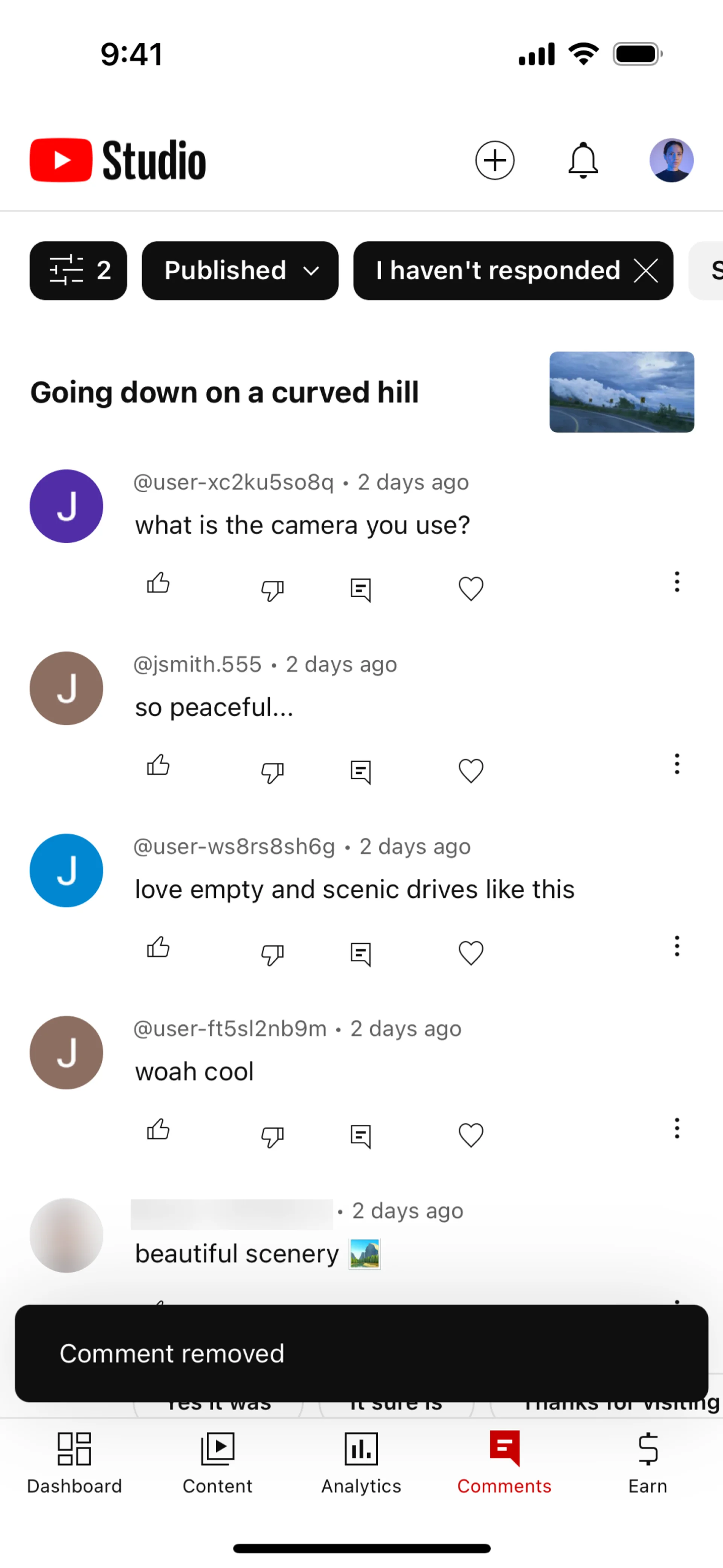Open options for the scenic drives comment
Image resolution: width=723 pixels, height=1568 pixels.
pyautogui.click(x=676, y=946)
